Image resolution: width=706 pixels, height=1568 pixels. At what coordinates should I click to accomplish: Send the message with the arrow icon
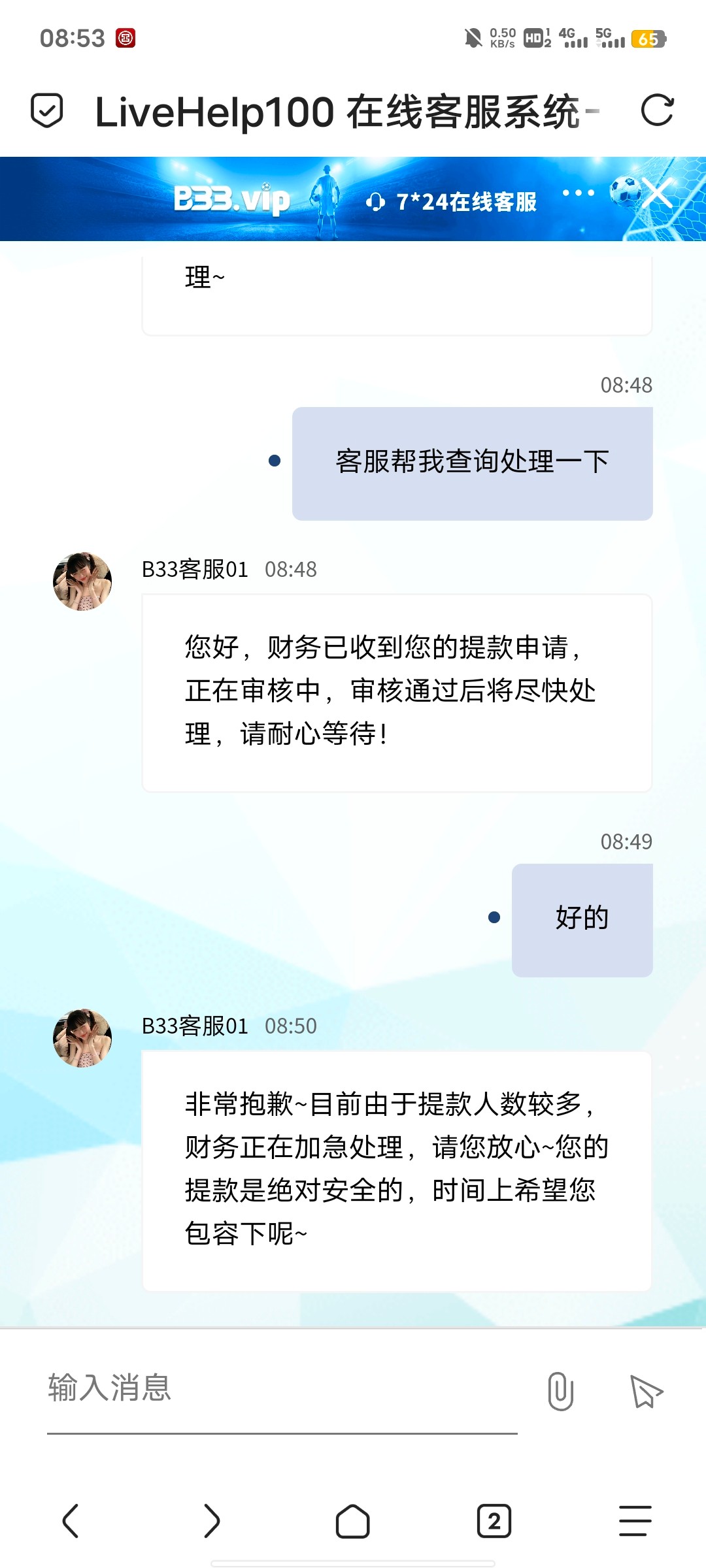click(x=646, y=1391)
